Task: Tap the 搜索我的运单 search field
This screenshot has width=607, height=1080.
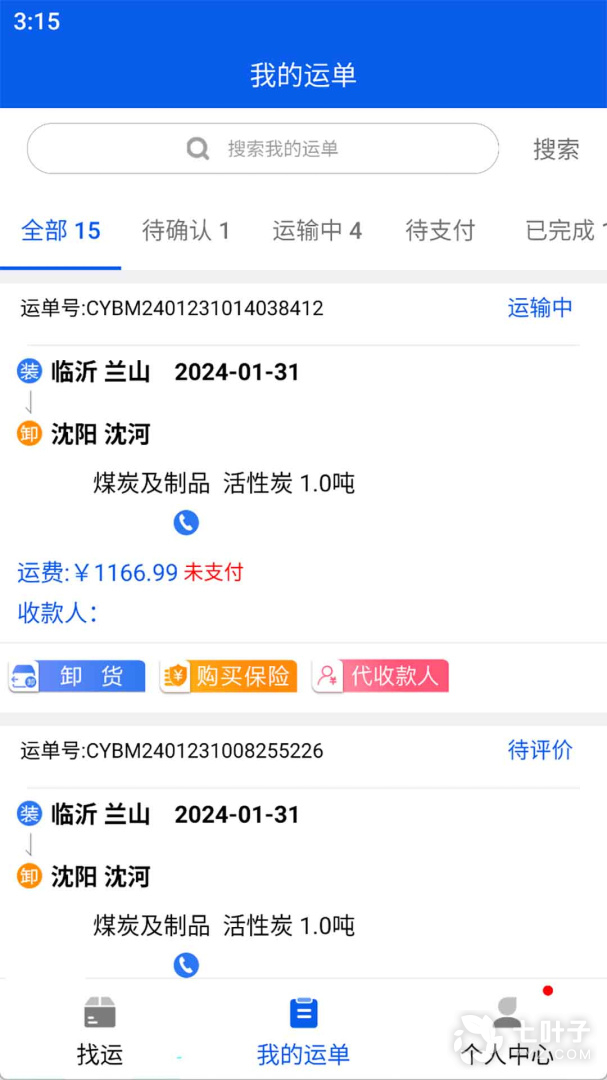Action: 263,149
